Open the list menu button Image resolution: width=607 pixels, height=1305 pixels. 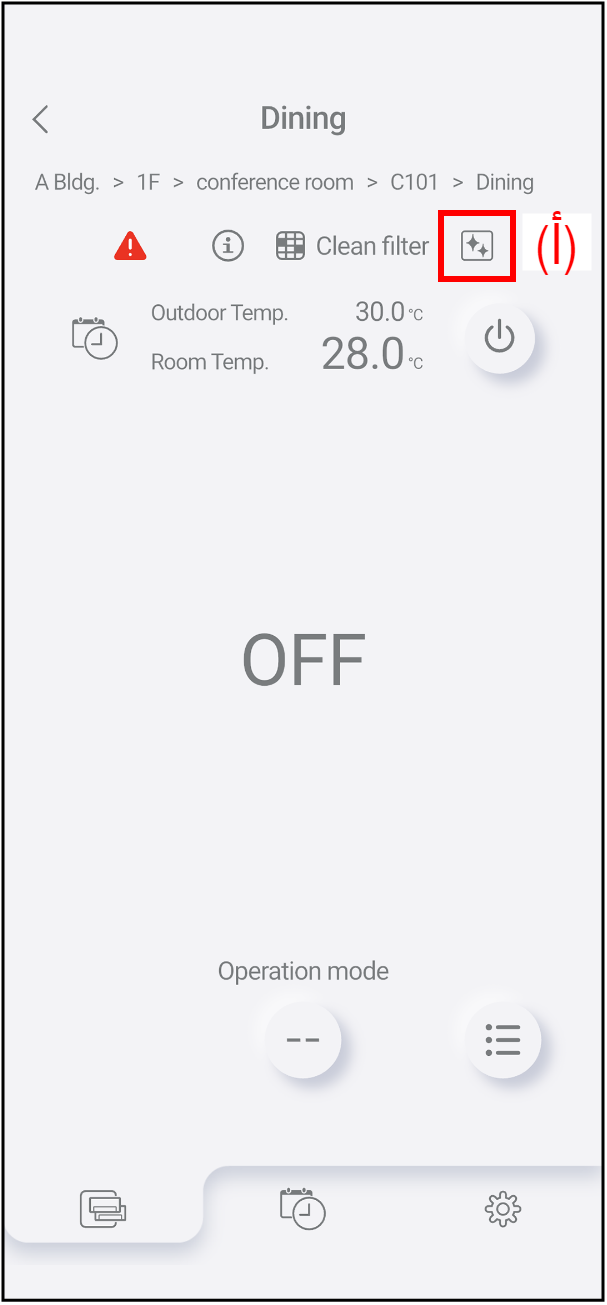click(x=503, y=1040)
